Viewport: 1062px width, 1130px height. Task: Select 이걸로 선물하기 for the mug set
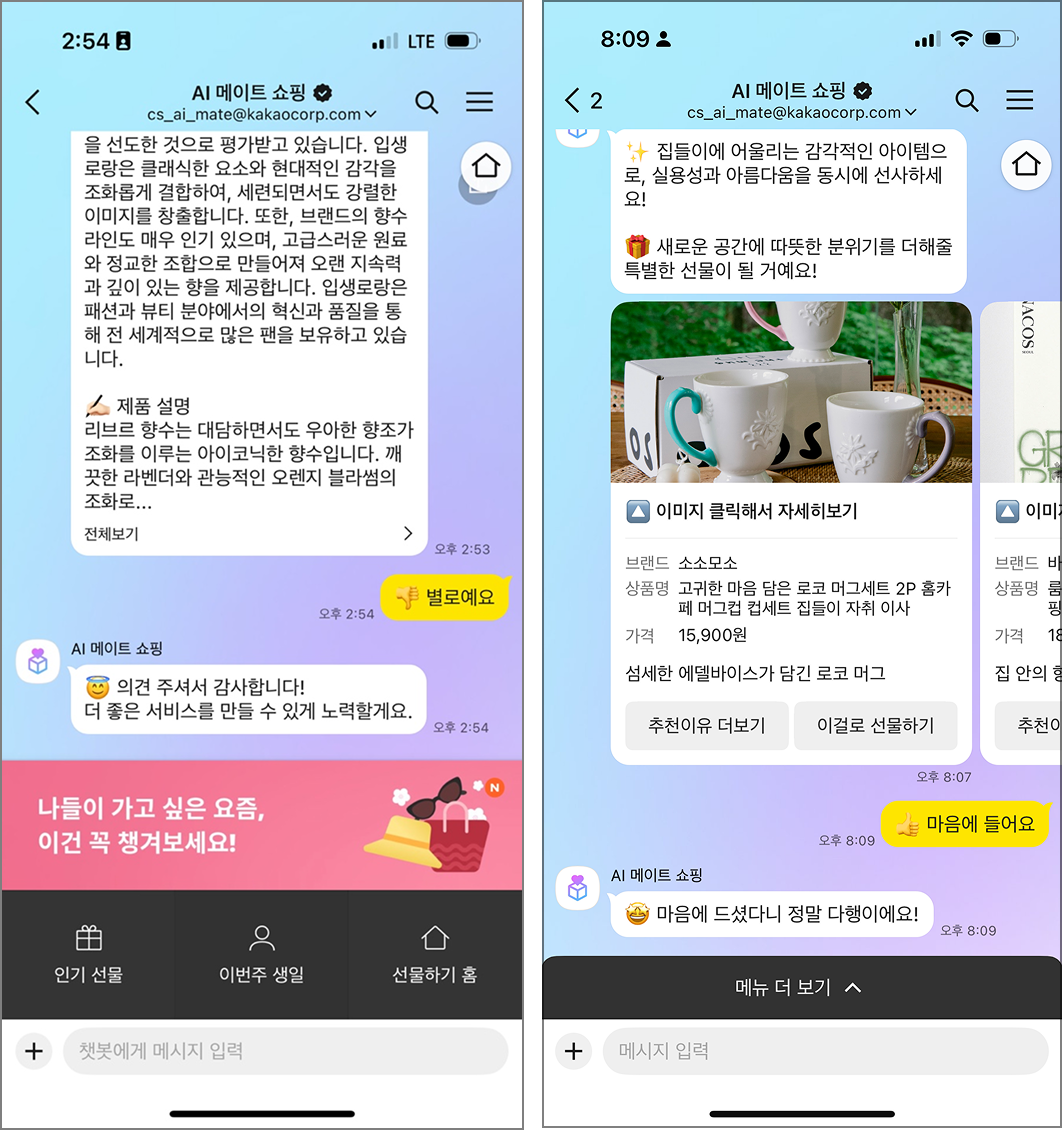[875, 725]
